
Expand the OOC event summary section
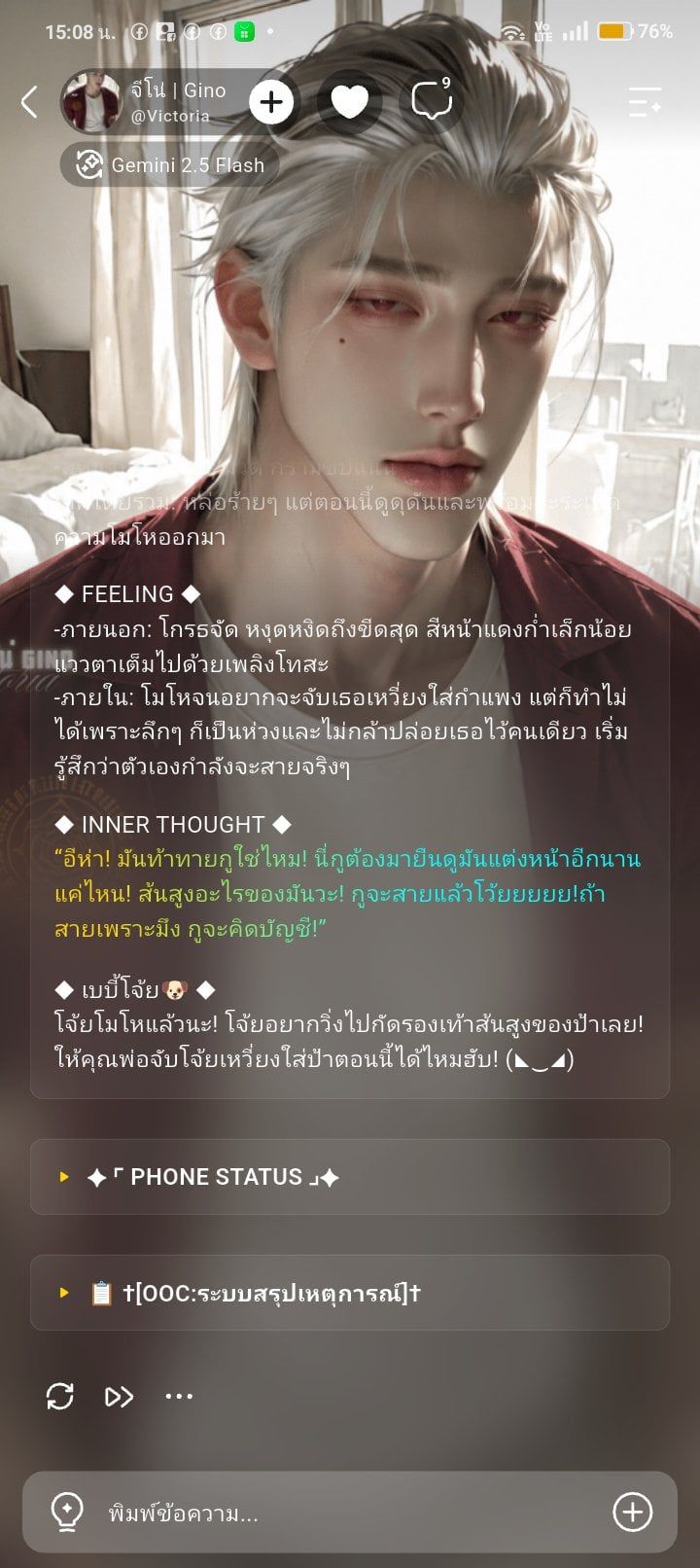[350, 1293]
